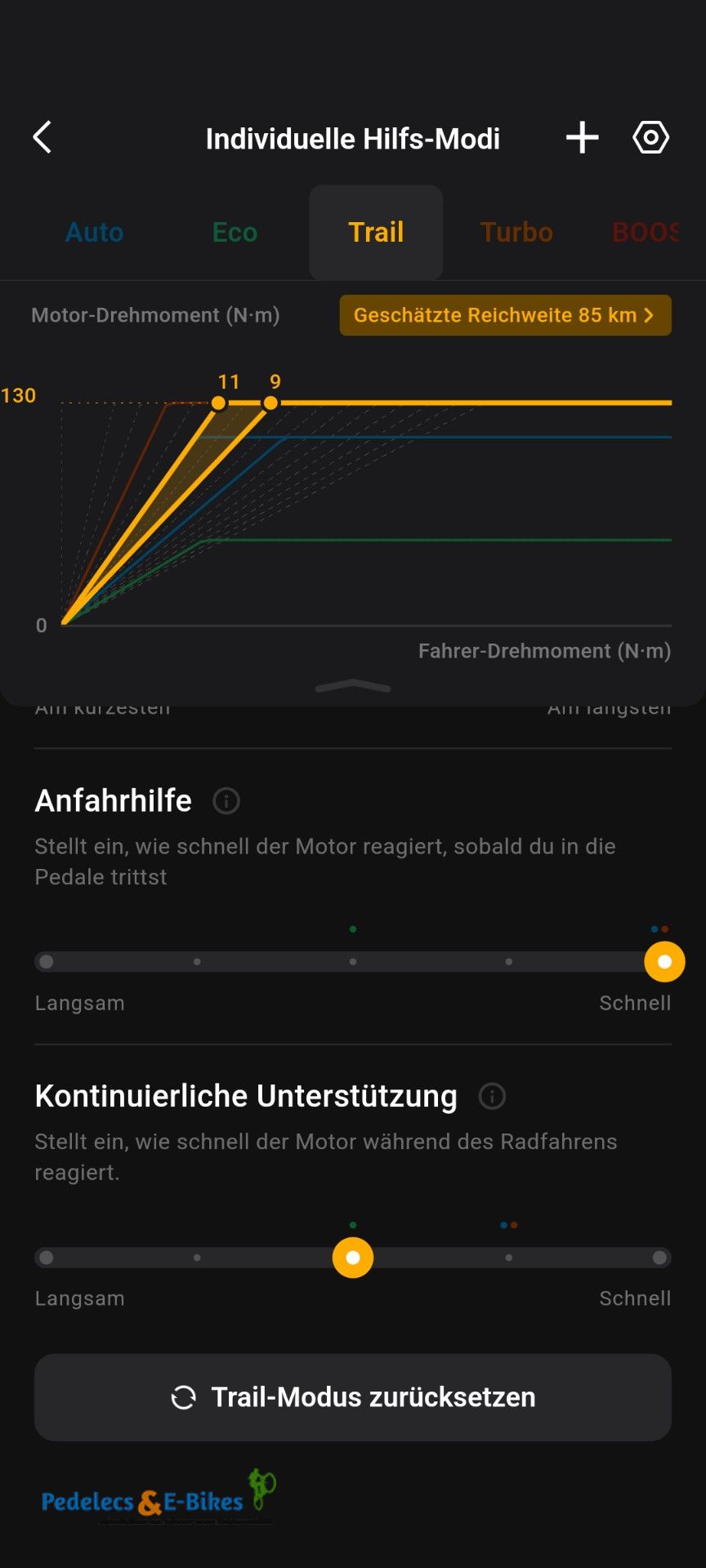Viewport: 706px width, 1568px height.
Task: Switch to the Turbo tab
Action: coord(516,233)
